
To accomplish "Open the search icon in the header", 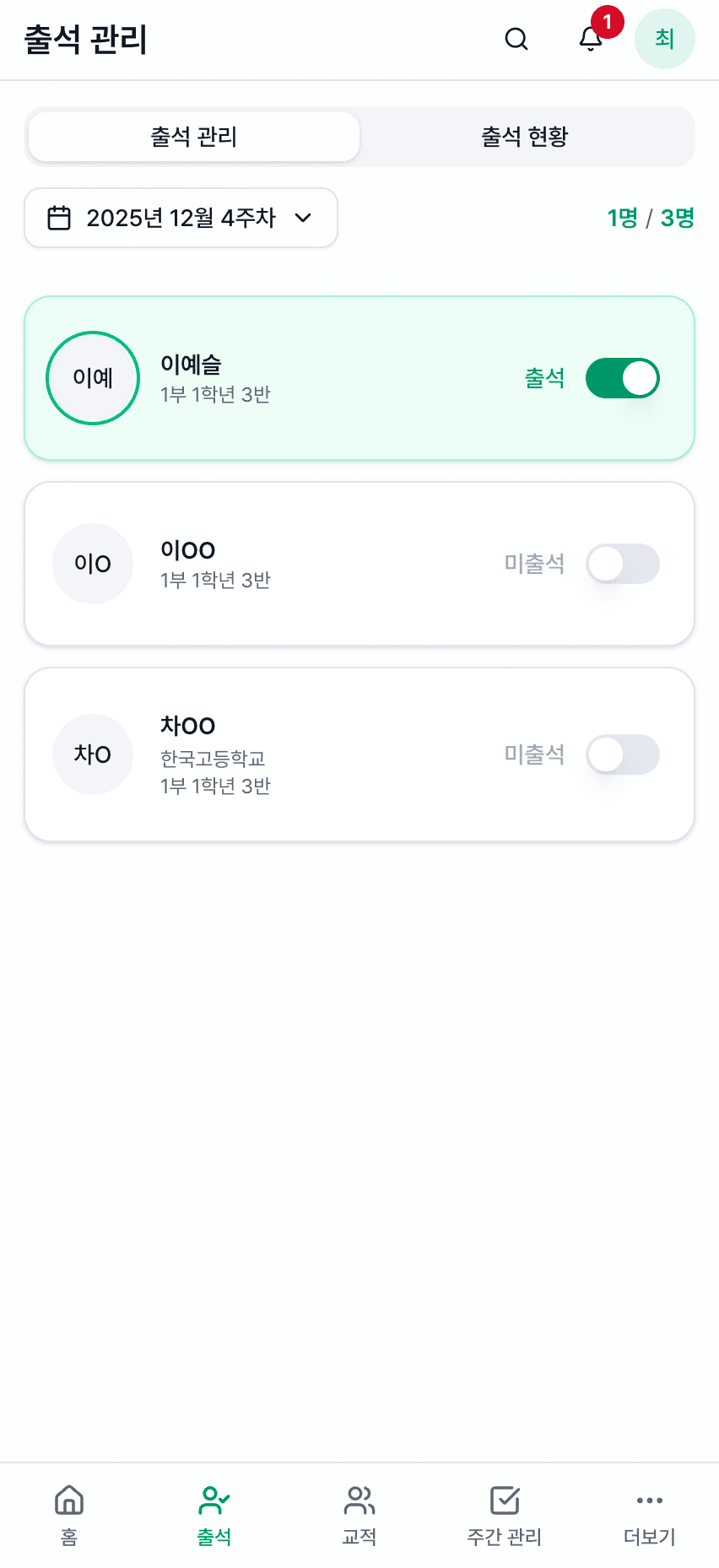I will [x=516, y=40].
